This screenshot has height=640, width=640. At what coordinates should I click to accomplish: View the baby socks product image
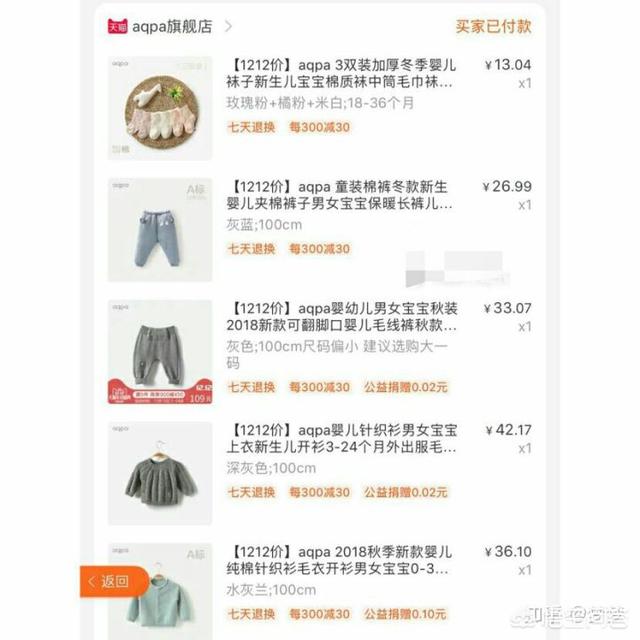(160, 108)
